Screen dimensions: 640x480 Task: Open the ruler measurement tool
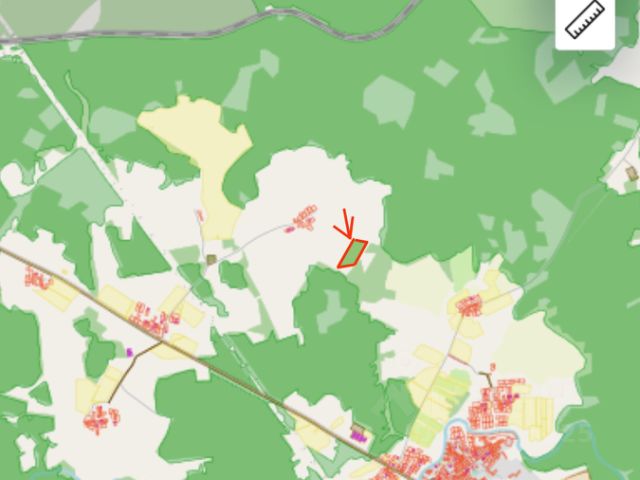586,21
